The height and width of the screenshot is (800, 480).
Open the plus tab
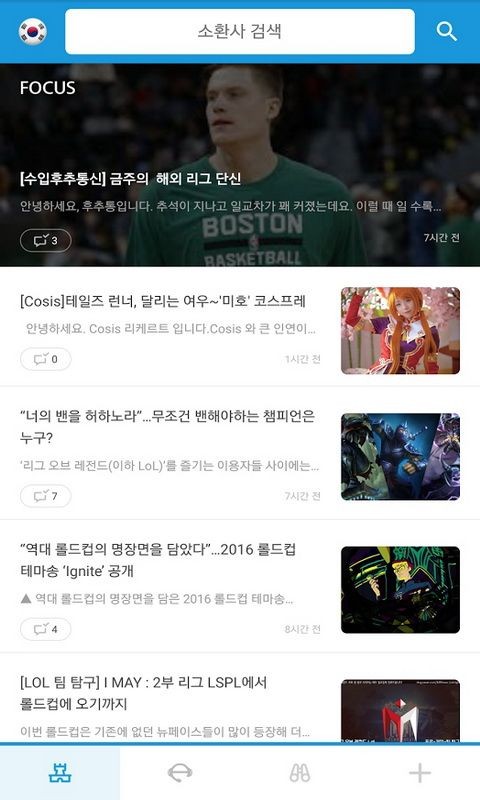tap(420, 773)
